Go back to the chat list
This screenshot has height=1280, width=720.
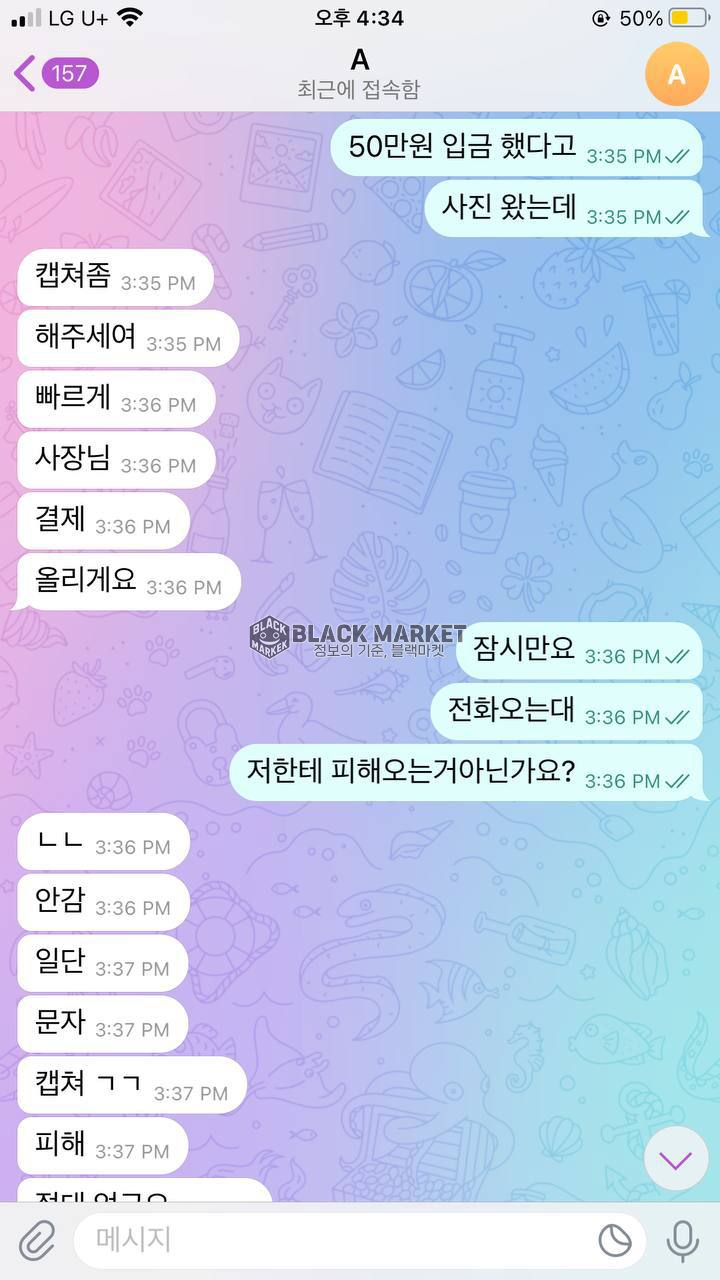55,73
